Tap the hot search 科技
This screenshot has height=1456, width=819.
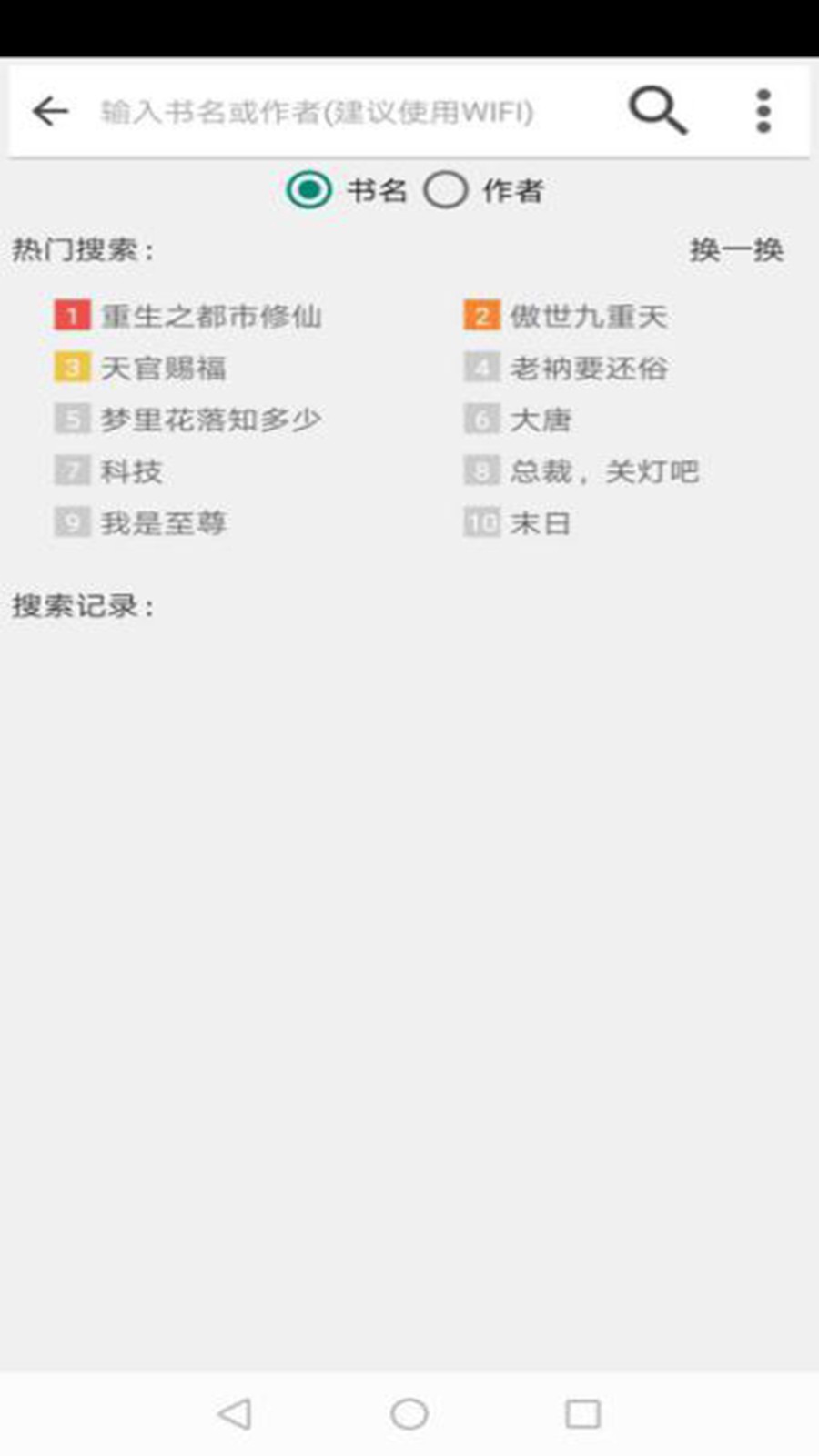click(x=131, y=471)
